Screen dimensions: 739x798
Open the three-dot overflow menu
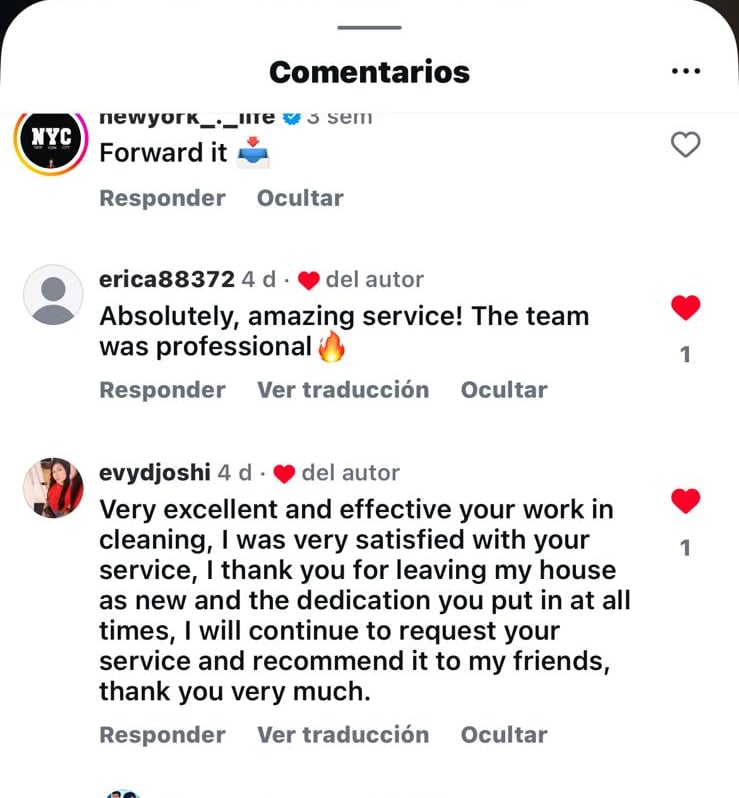point(686,72)
